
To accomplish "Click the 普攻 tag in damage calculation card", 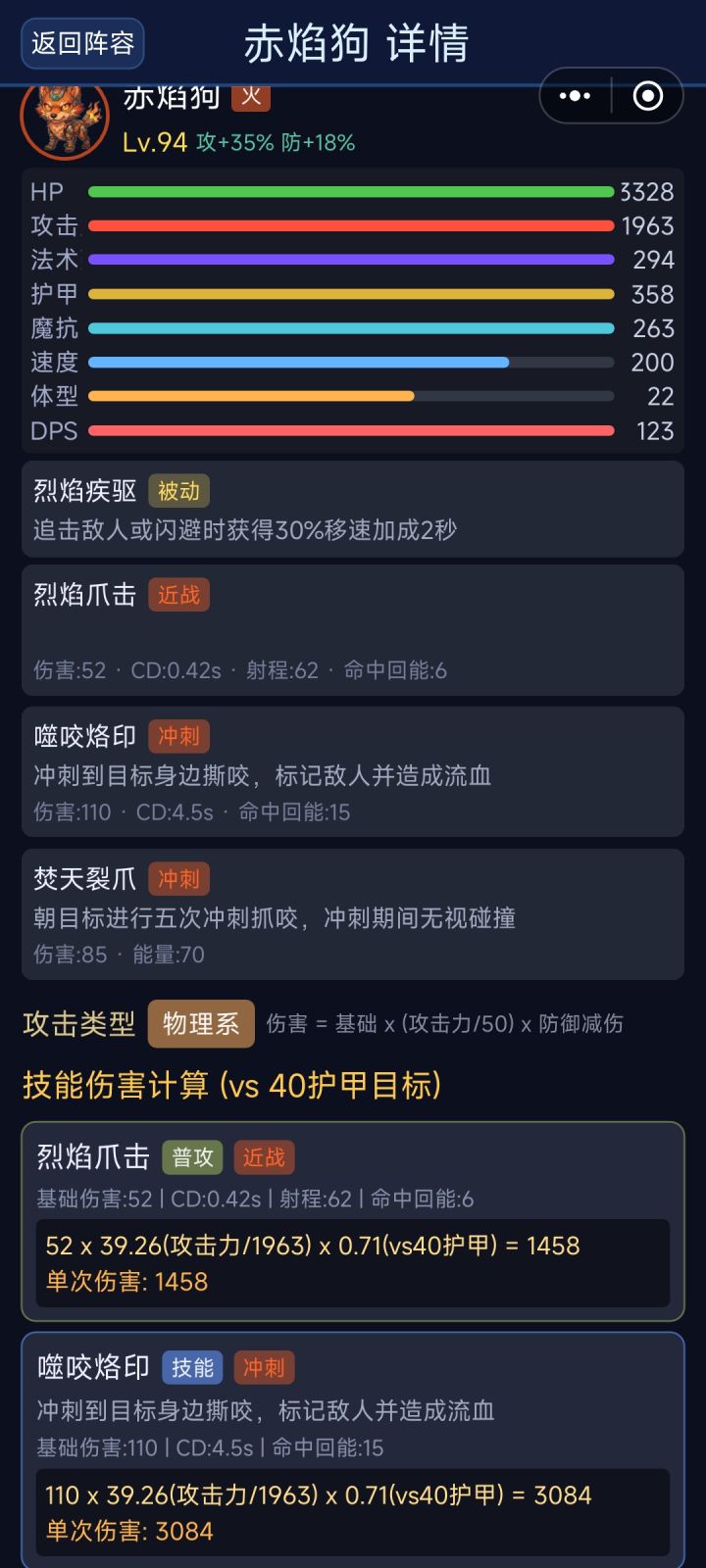I will tap(194, 1157).
